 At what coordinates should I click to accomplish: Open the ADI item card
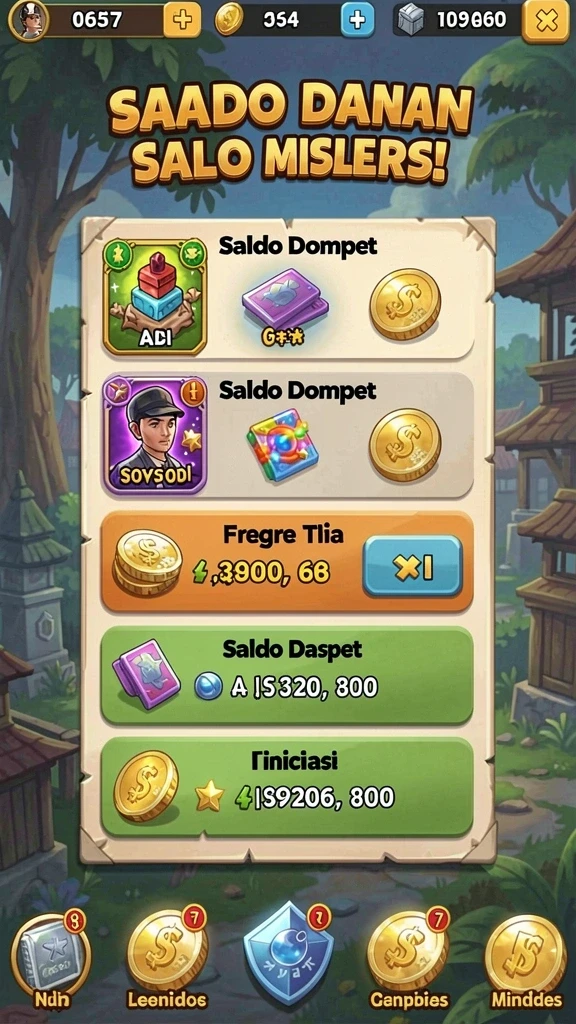coord(155,296)
